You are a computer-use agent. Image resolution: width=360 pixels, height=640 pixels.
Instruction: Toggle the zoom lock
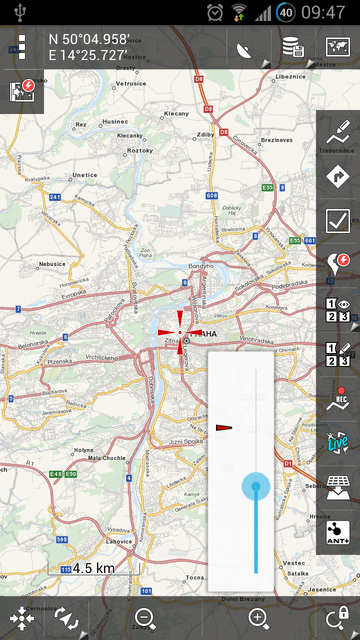click(337, 618)
